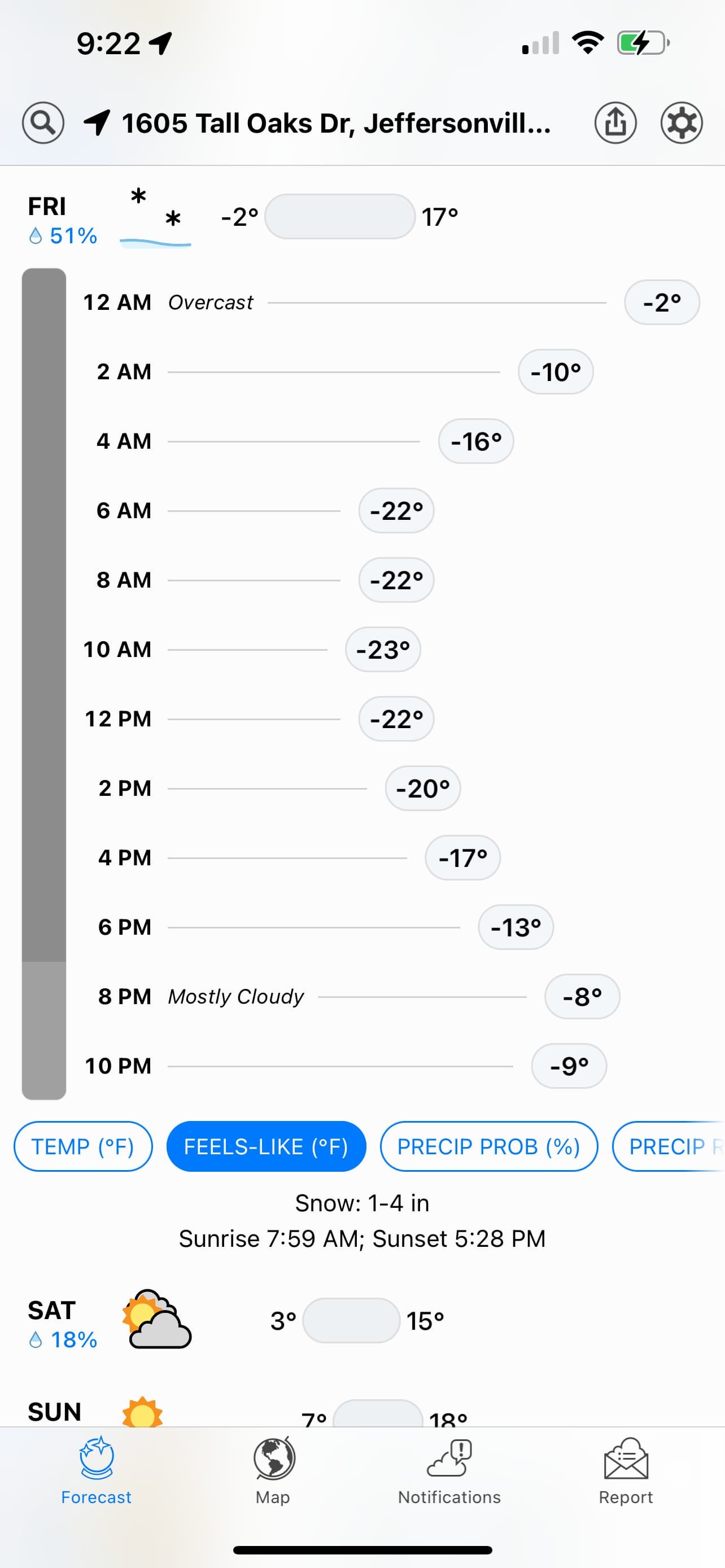Screen dimensions: 725x1568
Task: Switch to the Map tab
Action: point(273,1471)
